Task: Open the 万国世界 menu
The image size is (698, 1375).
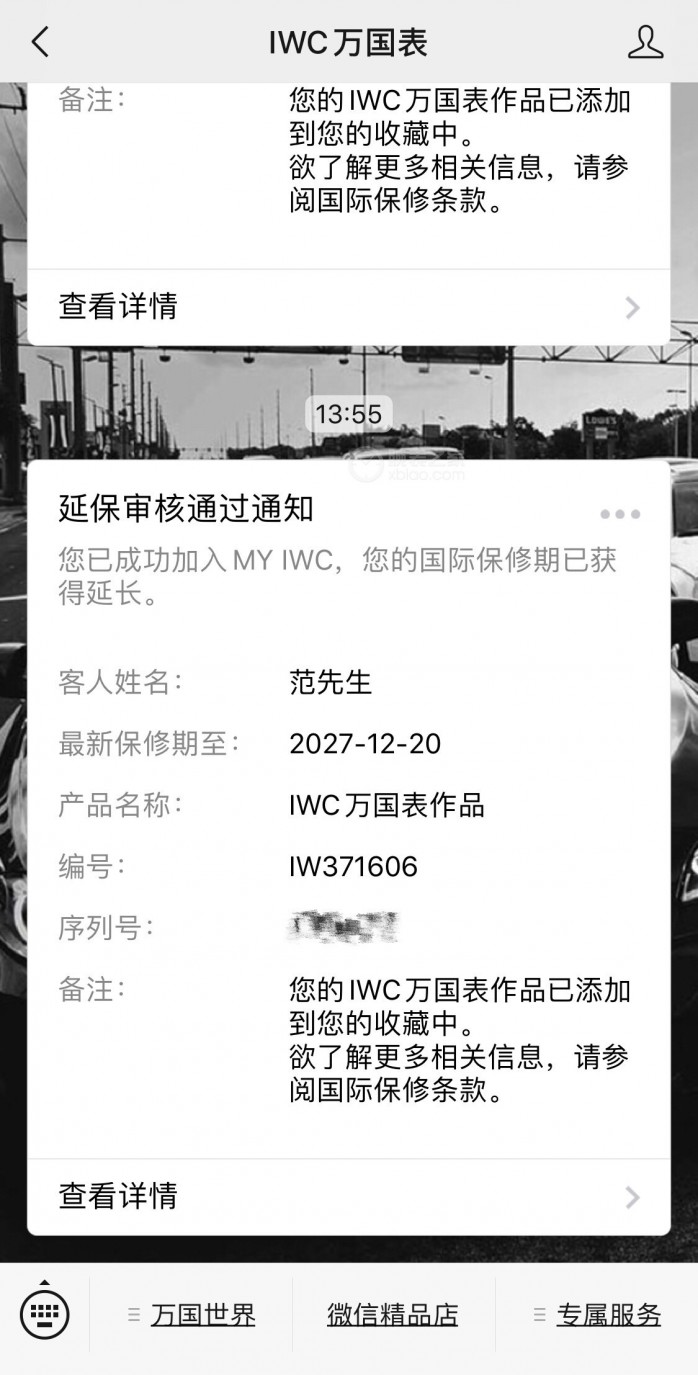Action: [x=192, y=1315]
